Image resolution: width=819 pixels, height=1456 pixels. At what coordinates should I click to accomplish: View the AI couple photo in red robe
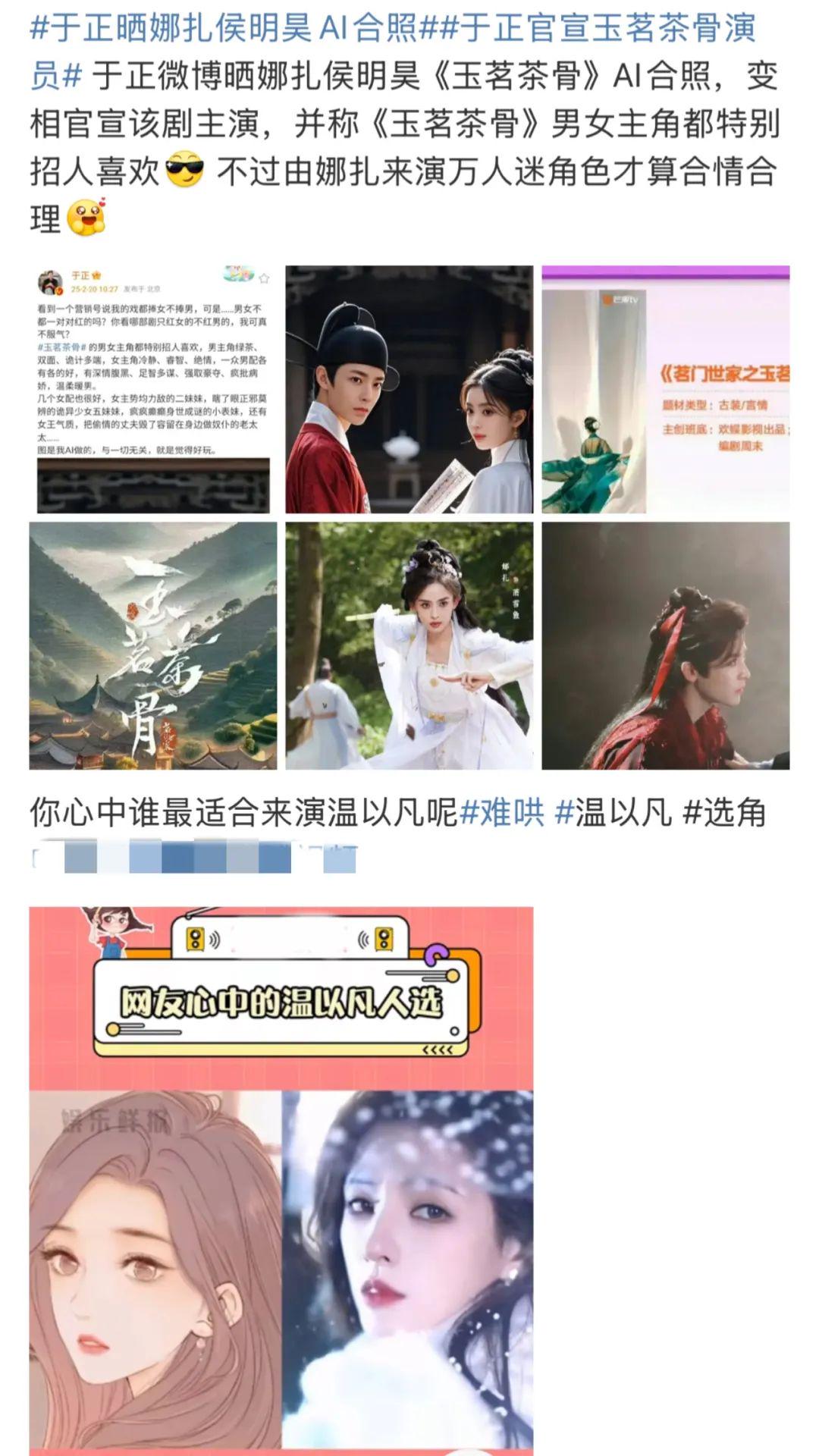pyautogui.click(x=409, y=389)
